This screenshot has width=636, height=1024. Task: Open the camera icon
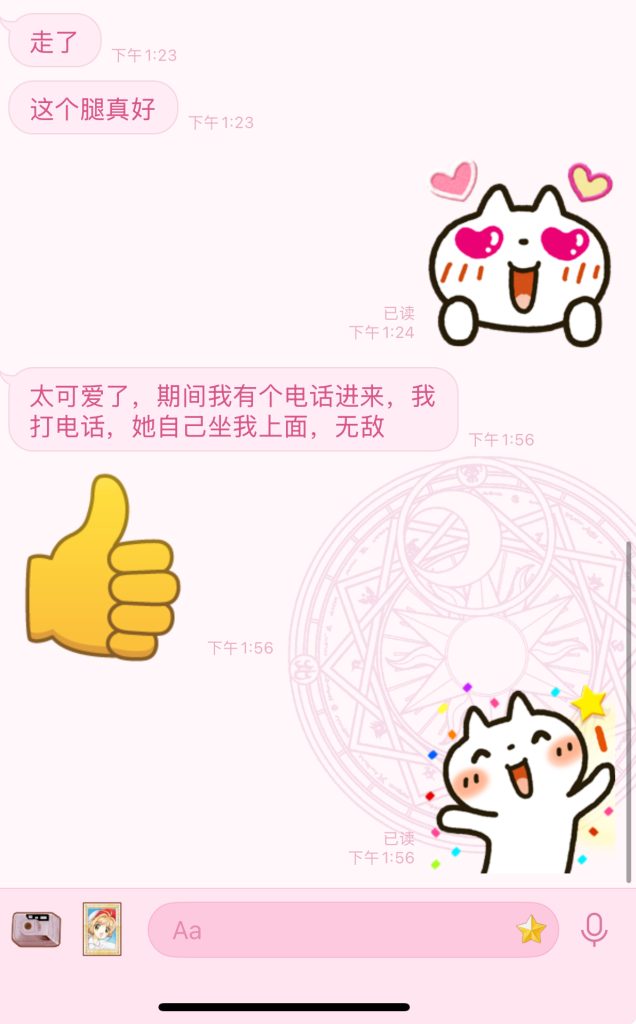[x=36, y=929]
